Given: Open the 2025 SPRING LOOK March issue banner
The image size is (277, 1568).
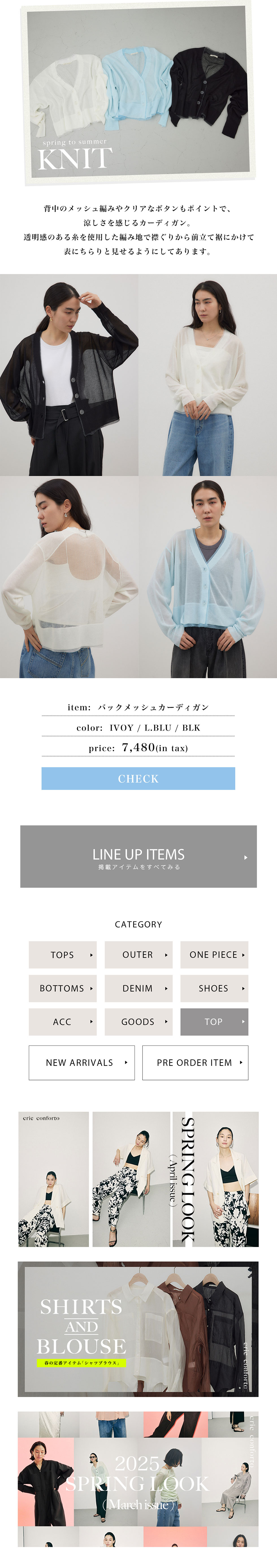Looking at the screenshot, I should (138, 1478).
